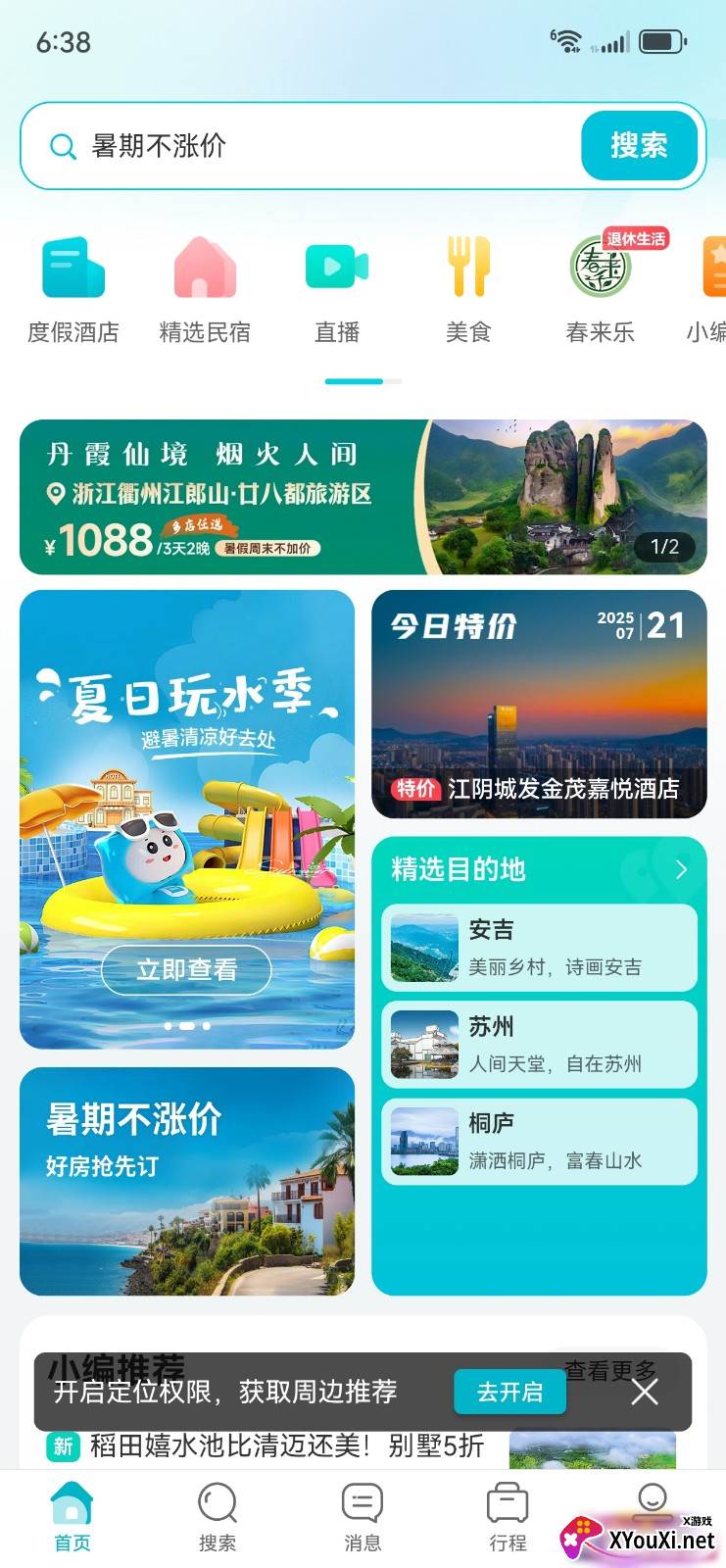Tap 立即查看 on the 夏日玩水季 card
Image resolution: width=726 pixels, height=1568 pixels.
tap(186, 970)
